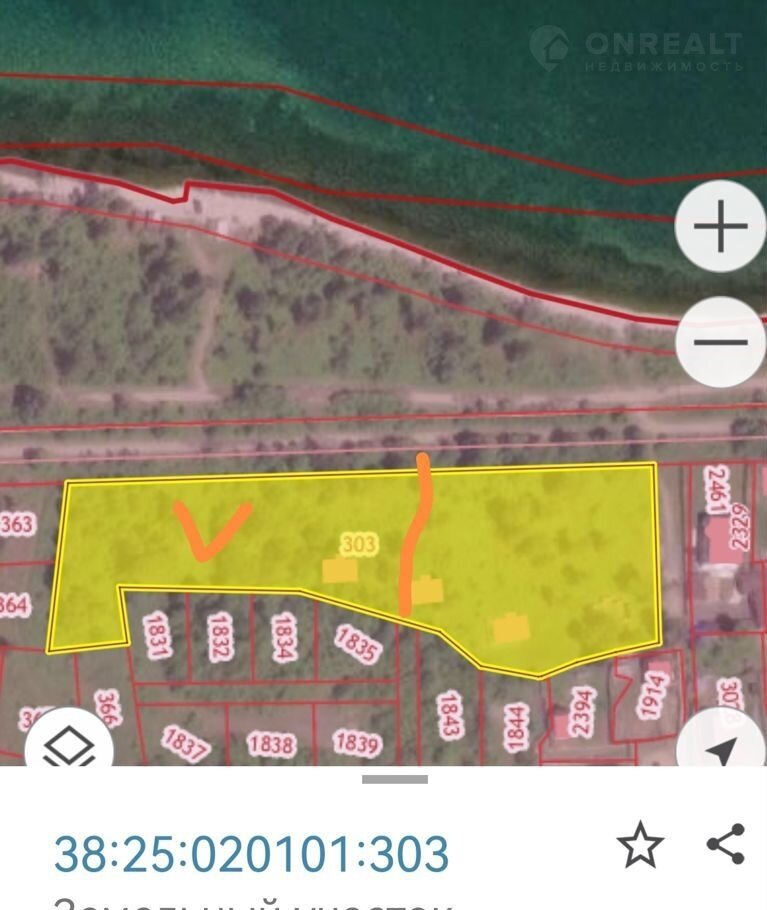Tap the bottom sheet handle to expand details
767x910 pixels.
[x=394, y=779]
